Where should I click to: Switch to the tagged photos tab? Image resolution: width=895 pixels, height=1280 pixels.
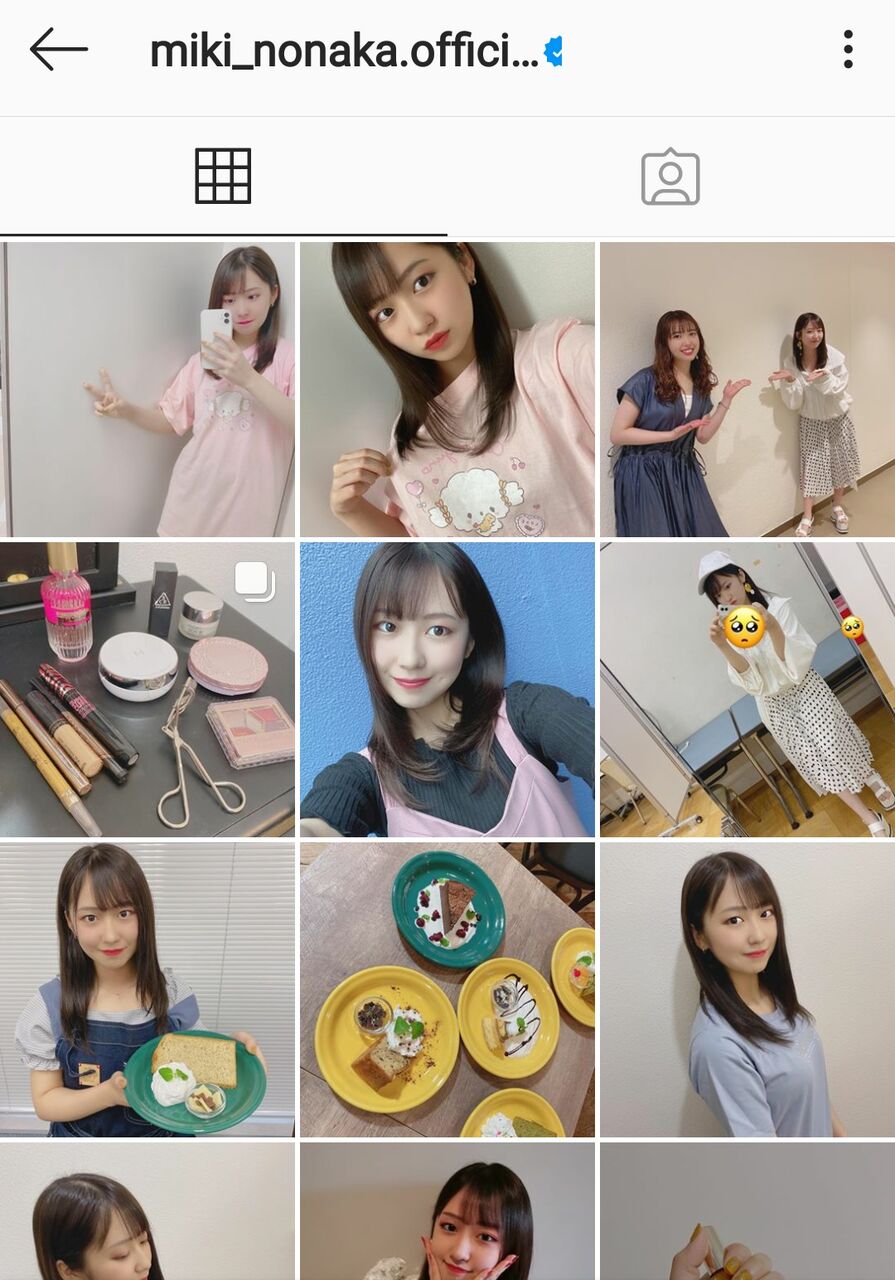(x=670, y=177)
